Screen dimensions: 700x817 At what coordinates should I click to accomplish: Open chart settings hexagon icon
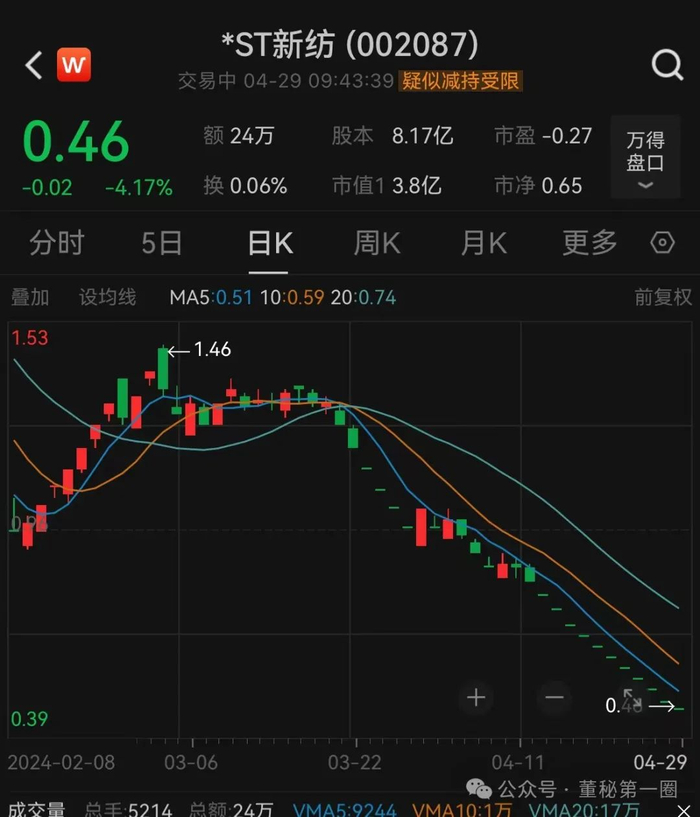(662, 243)
